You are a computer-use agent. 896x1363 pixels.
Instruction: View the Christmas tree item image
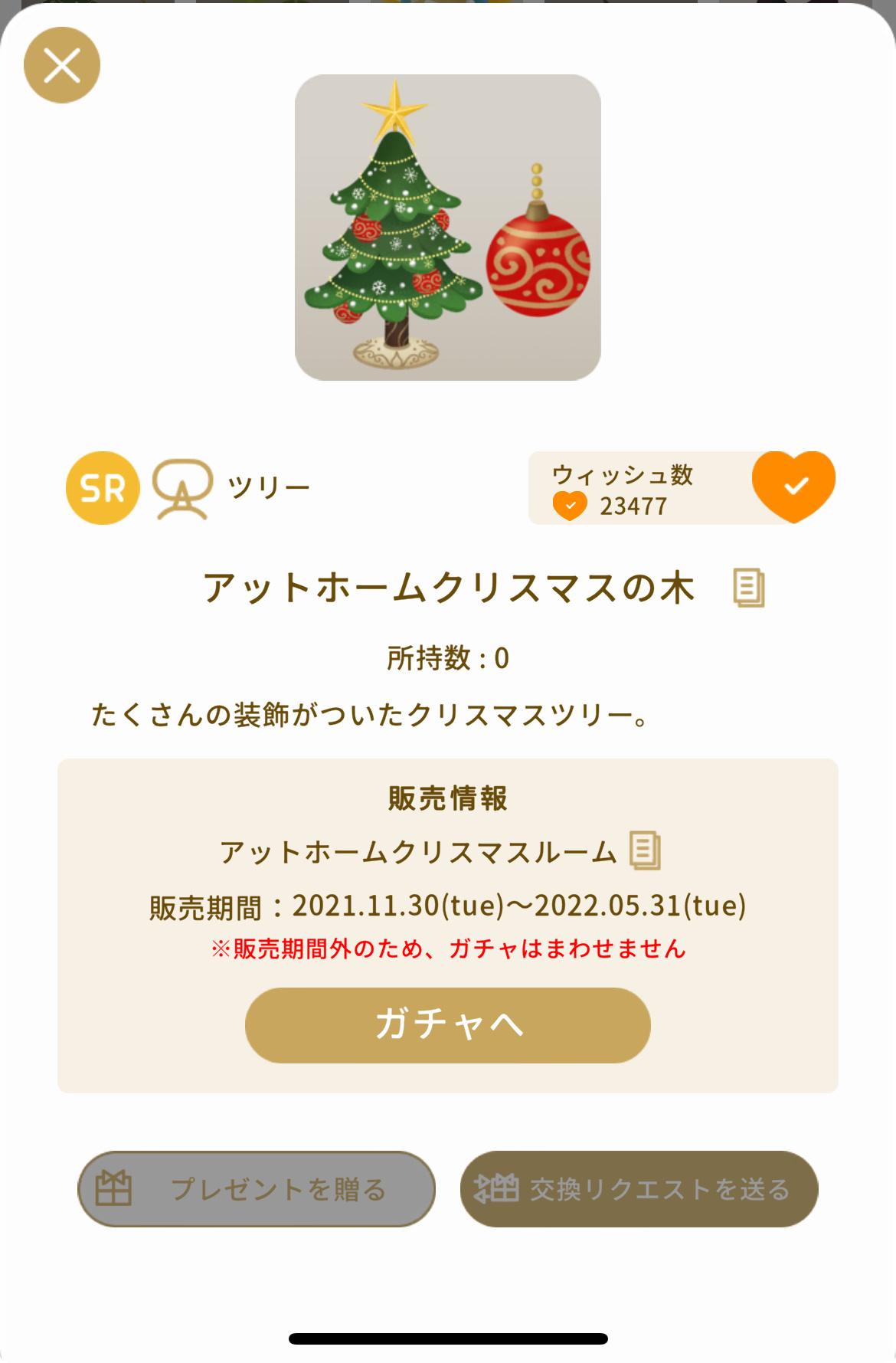[447, 228]
